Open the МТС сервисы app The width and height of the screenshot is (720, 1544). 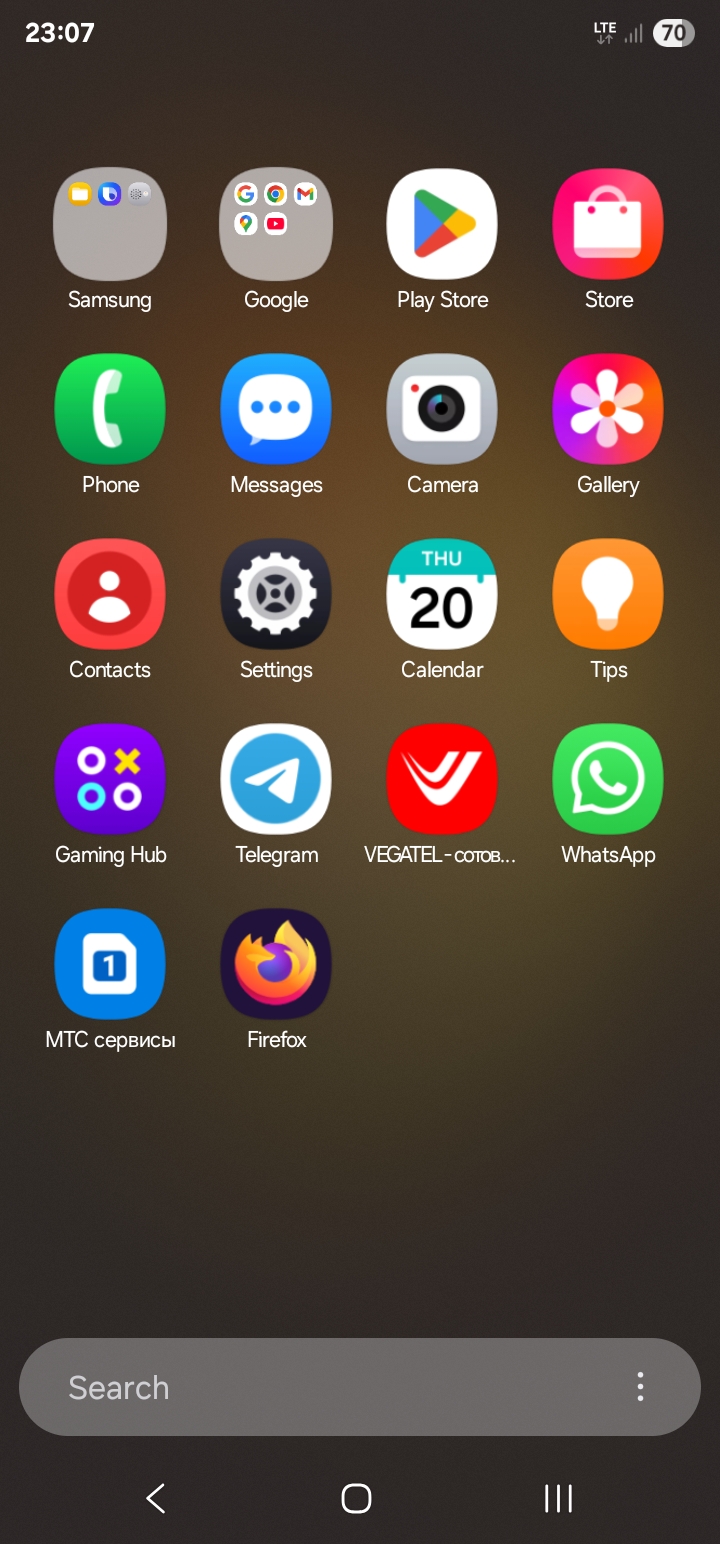[x=110, y=964]
